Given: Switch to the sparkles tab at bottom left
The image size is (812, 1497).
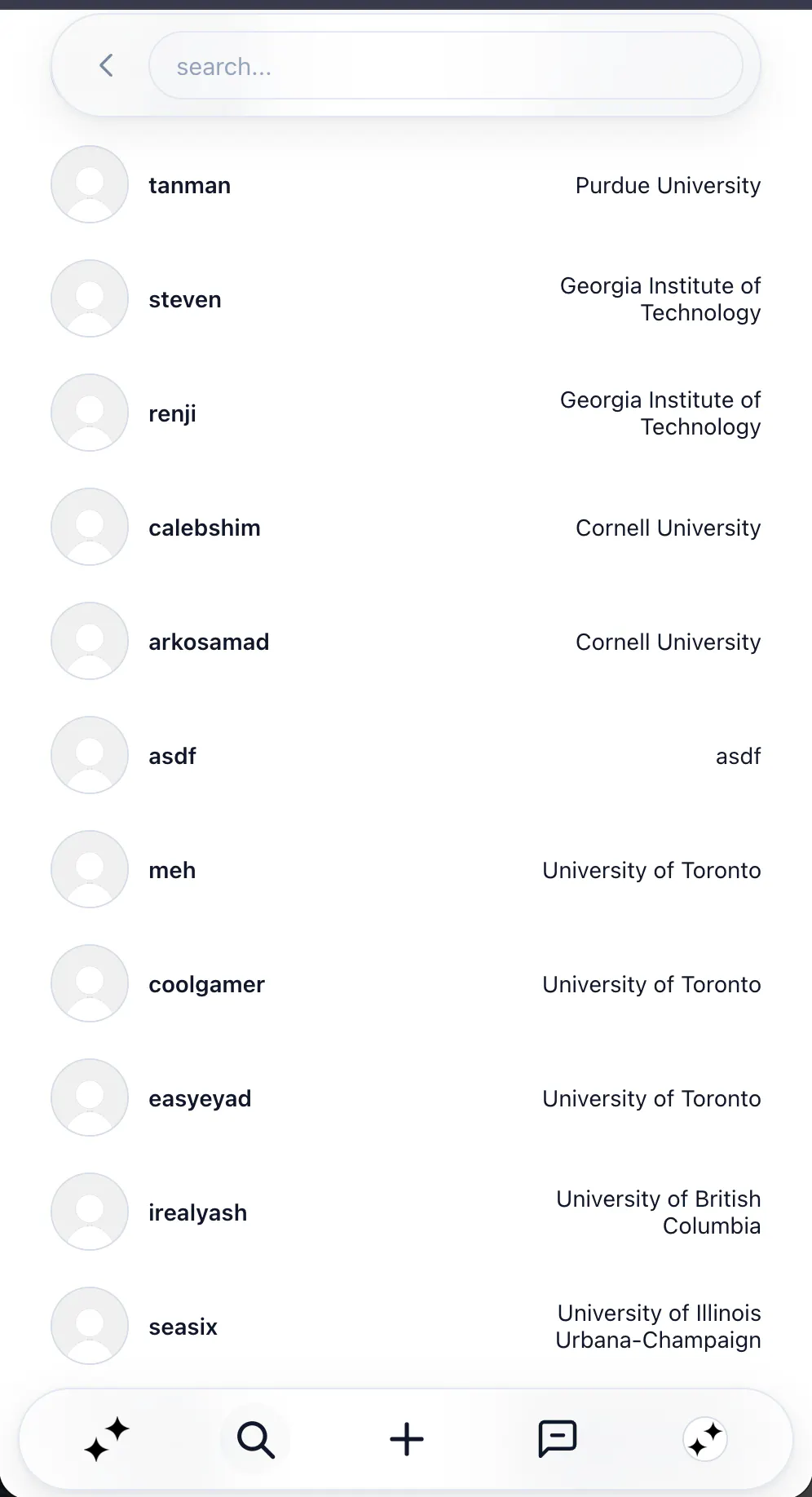Looking at the screenshot, I should pyautogui.click(x=106, y=1439).
